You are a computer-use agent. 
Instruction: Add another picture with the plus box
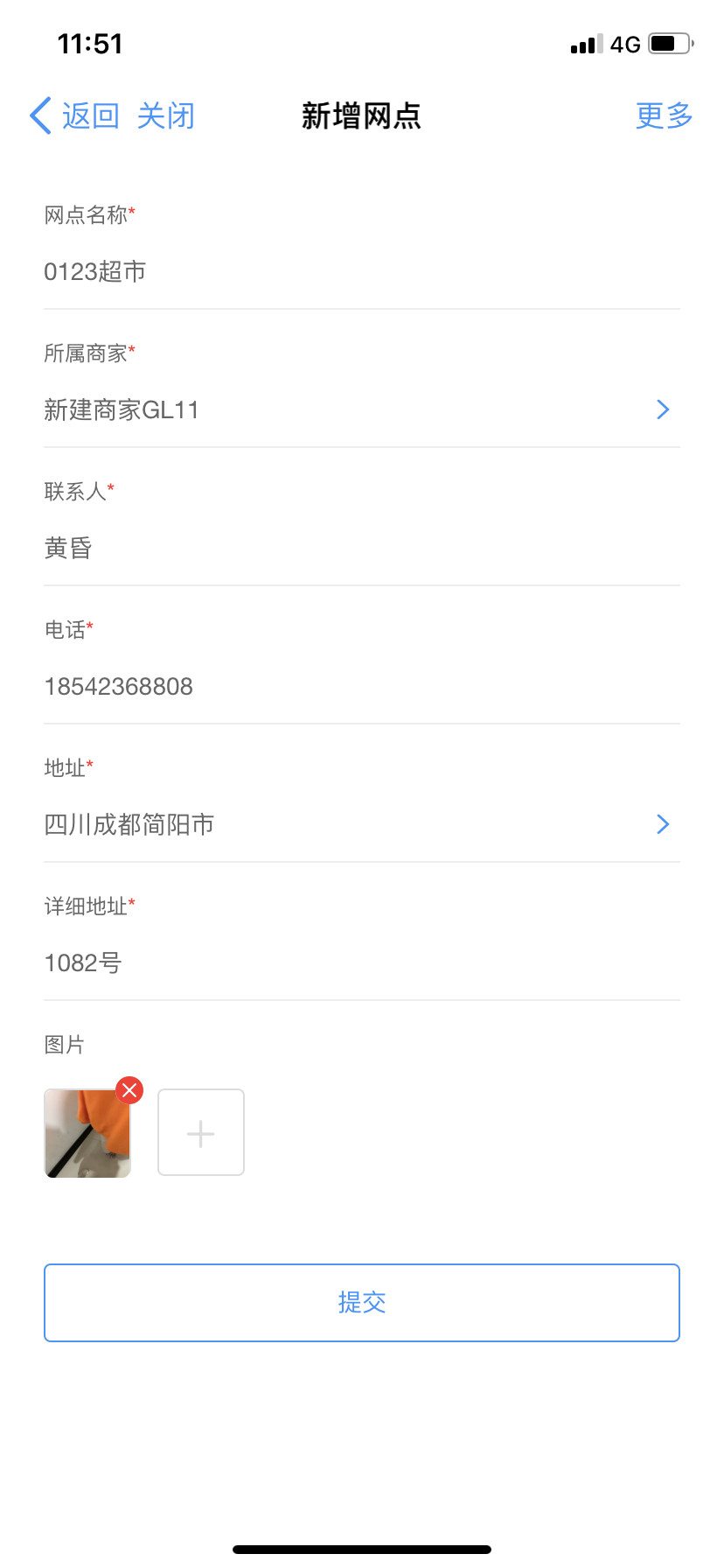pos(201,1133)
